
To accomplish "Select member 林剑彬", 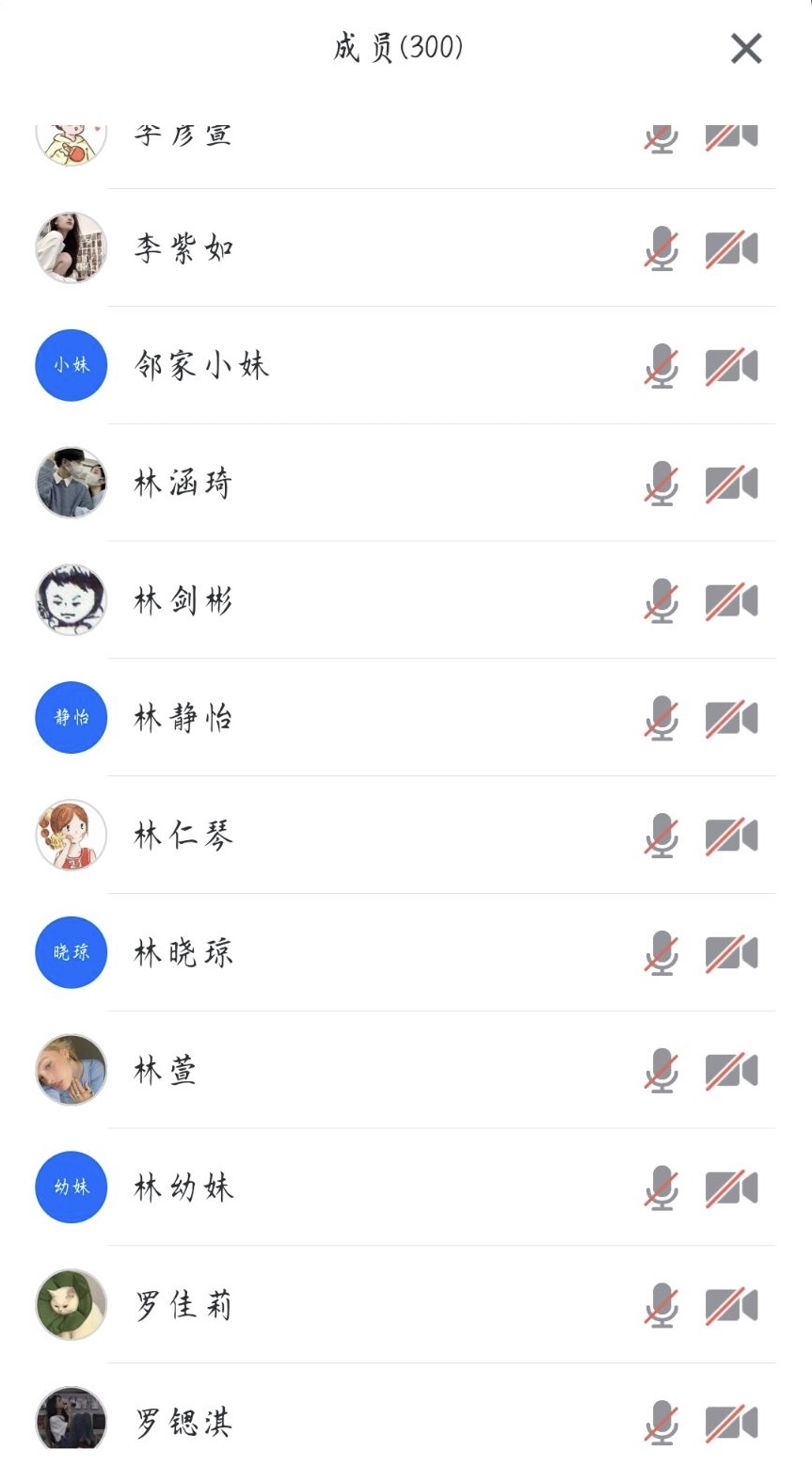I will click(183, 600).
